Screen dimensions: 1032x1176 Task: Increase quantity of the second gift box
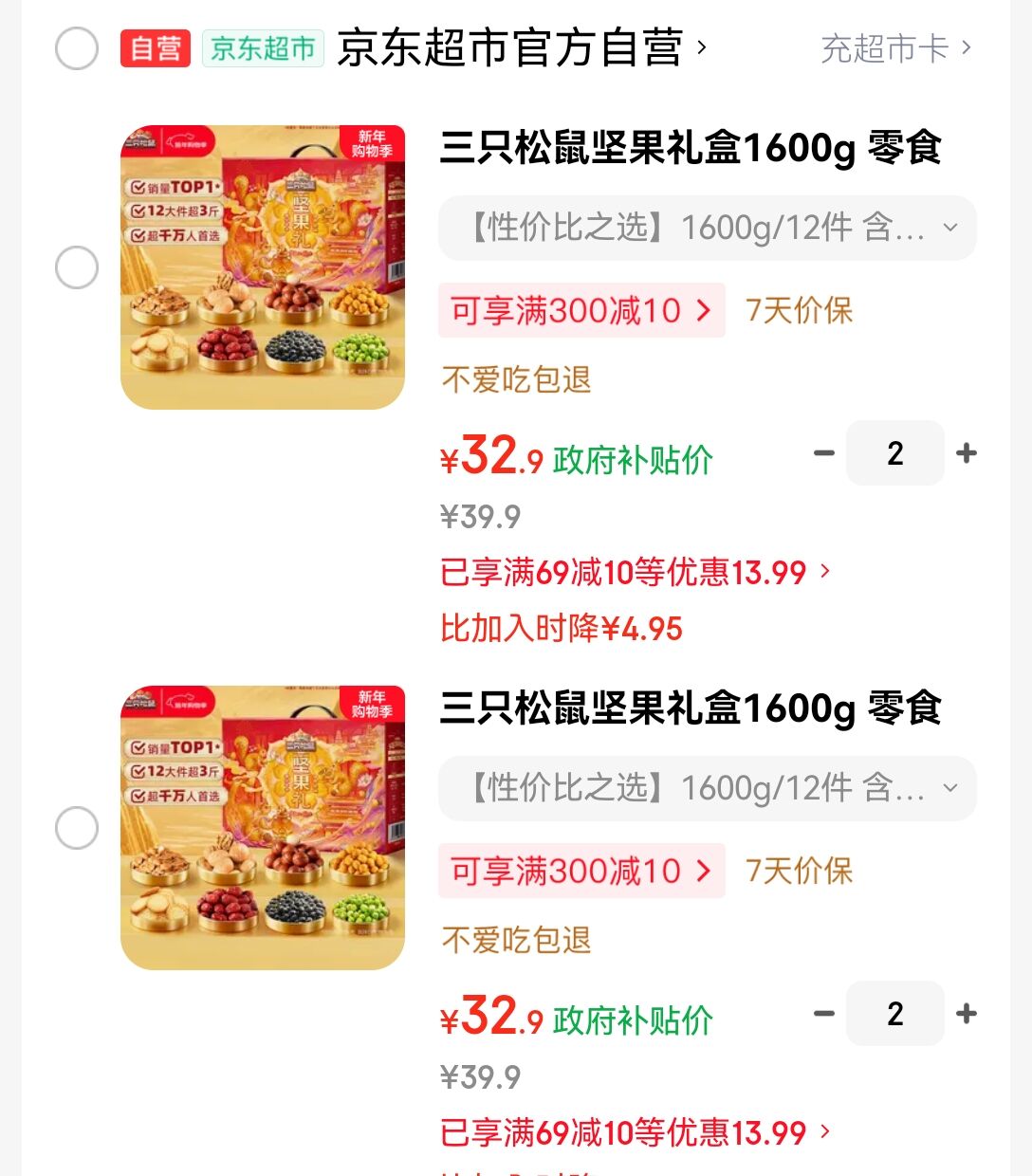pos(967,1014)
